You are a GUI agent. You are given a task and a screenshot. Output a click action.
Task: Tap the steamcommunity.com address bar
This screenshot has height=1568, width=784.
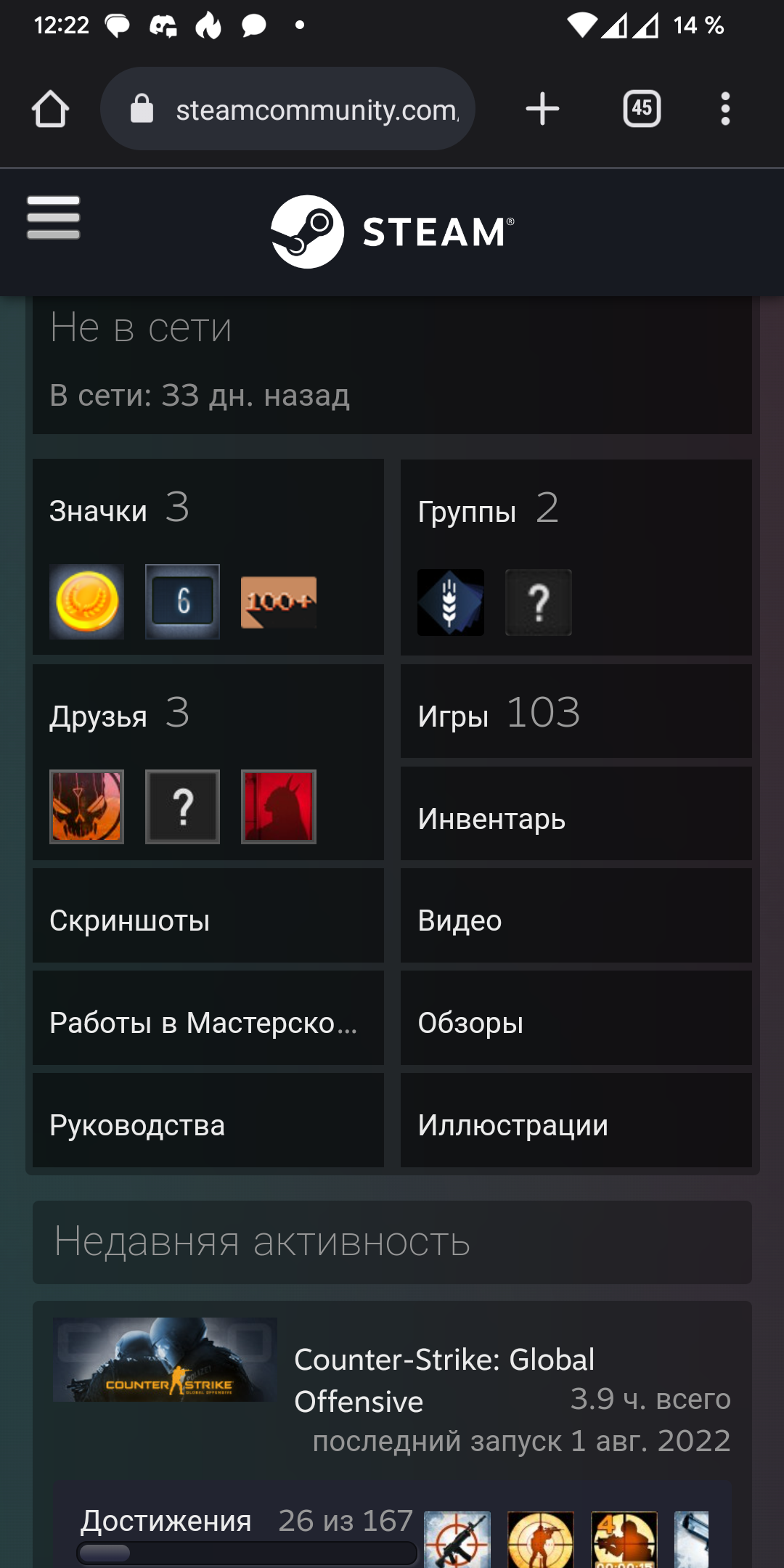pos(287,109)
